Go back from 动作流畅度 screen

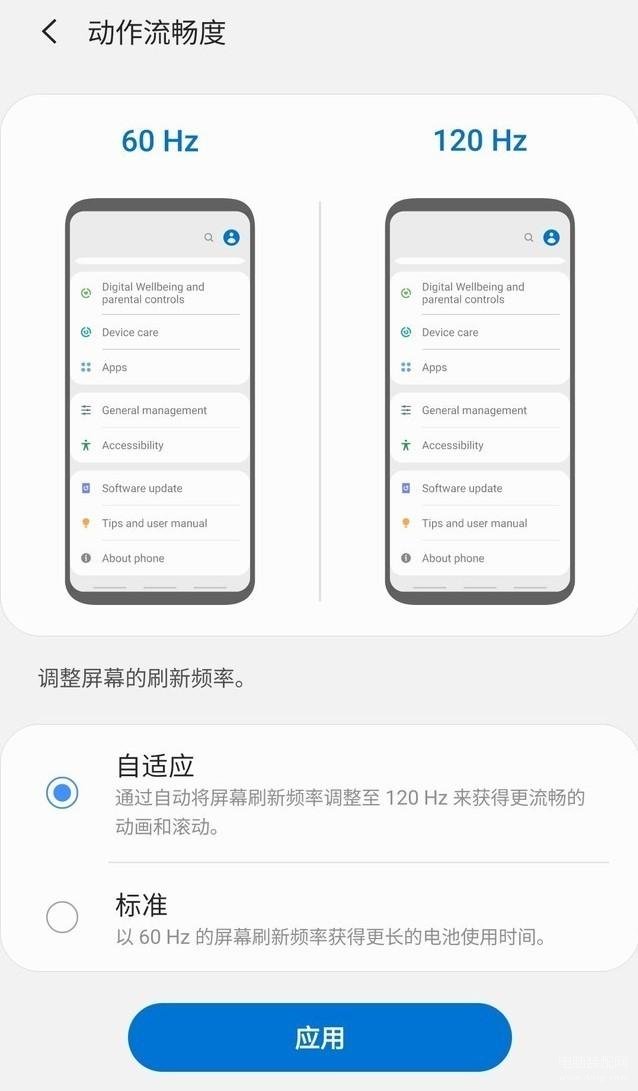[49, 32]
